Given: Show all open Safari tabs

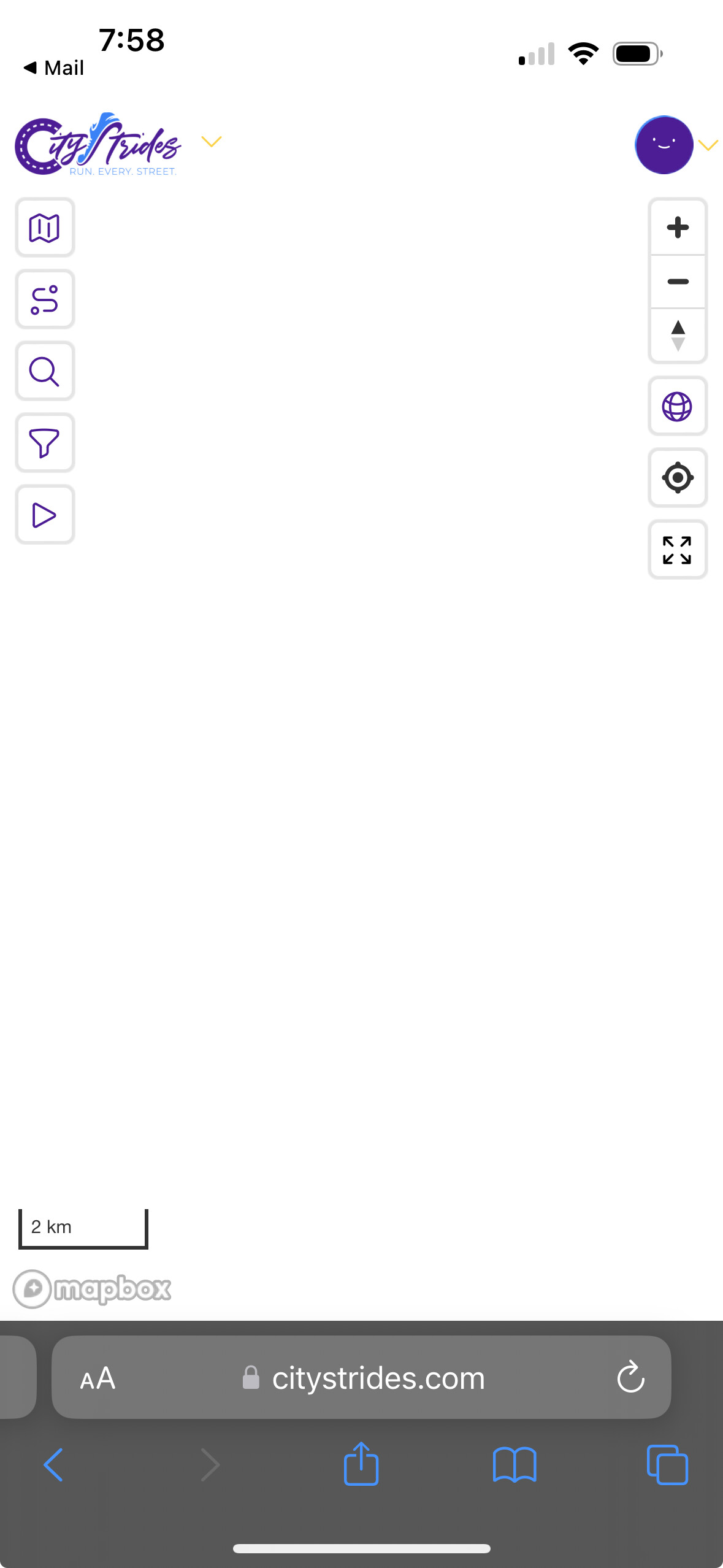Looking at the screenshot, I should pos(667,1464).
